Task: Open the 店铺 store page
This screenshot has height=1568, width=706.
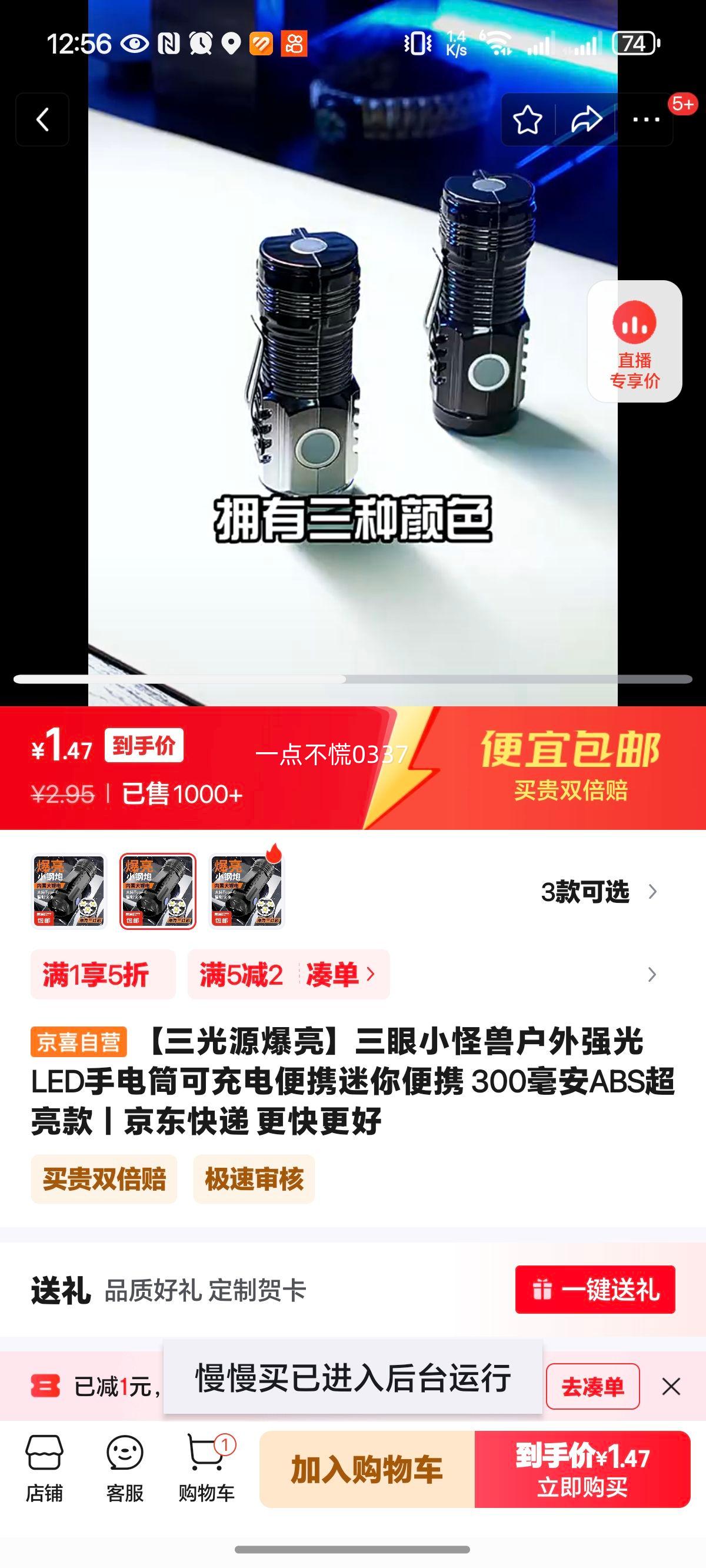Action: click(44, 1468)
